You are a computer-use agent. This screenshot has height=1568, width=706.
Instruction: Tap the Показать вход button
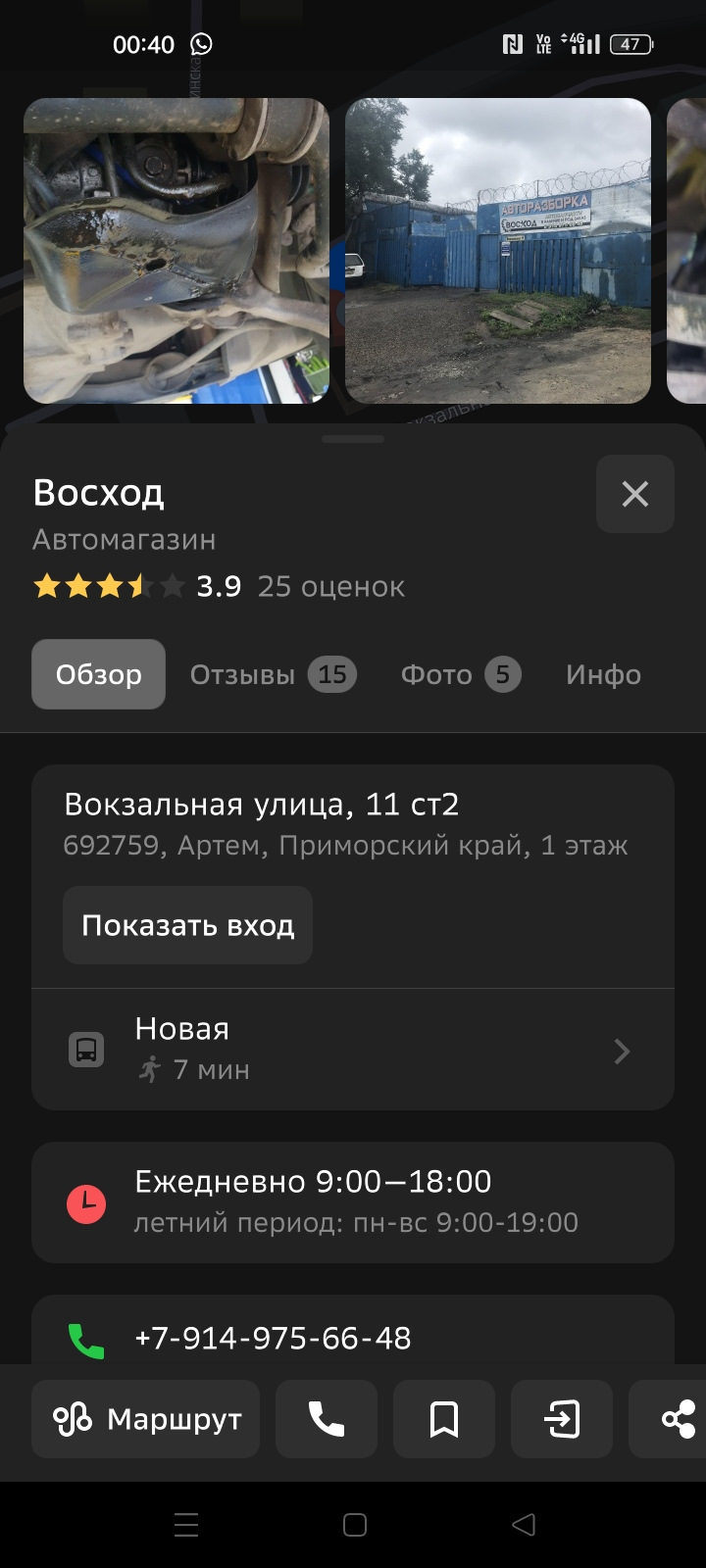coord(187,925)
